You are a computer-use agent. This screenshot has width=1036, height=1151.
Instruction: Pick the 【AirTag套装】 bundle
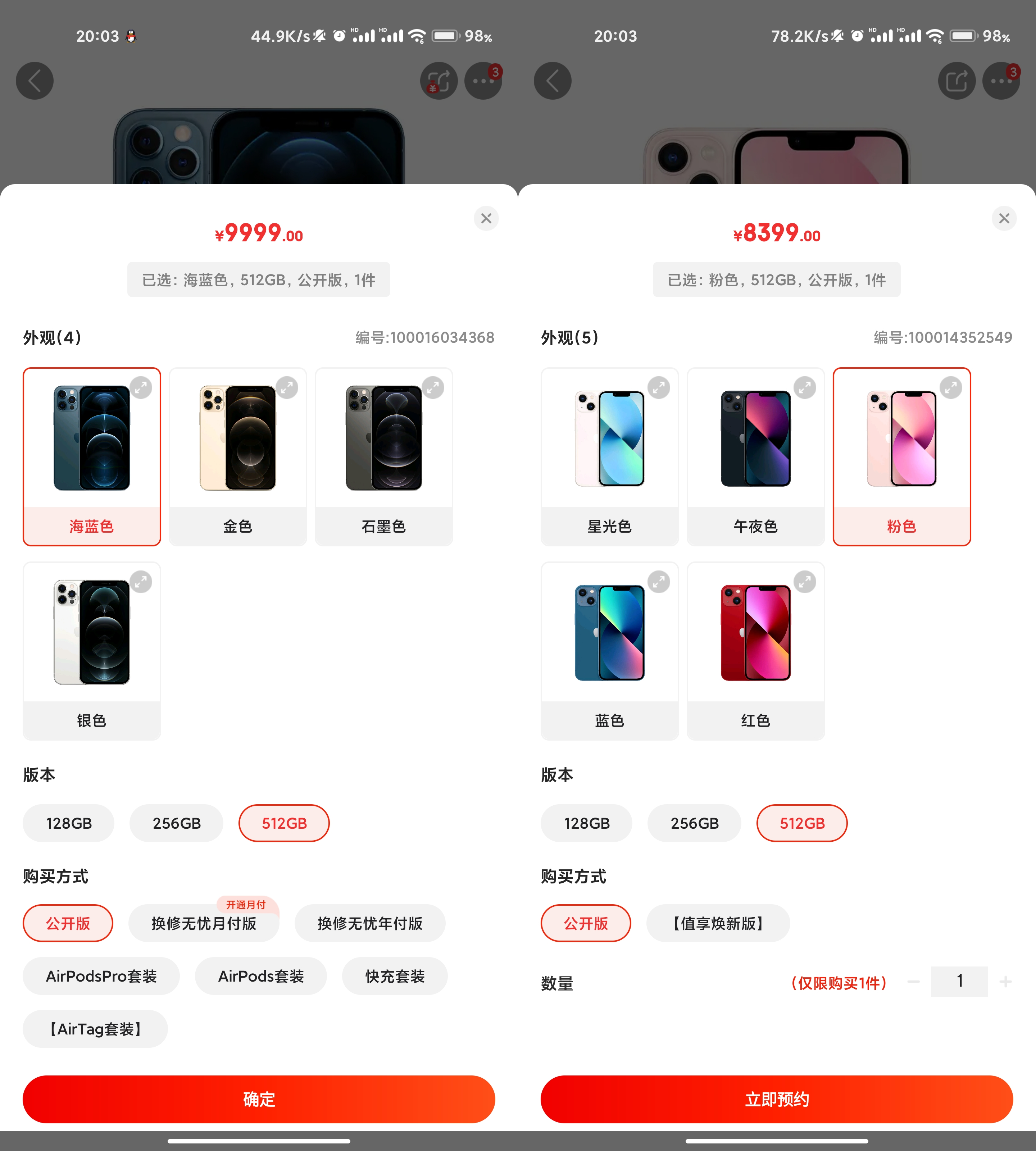tap(95, 1029)
